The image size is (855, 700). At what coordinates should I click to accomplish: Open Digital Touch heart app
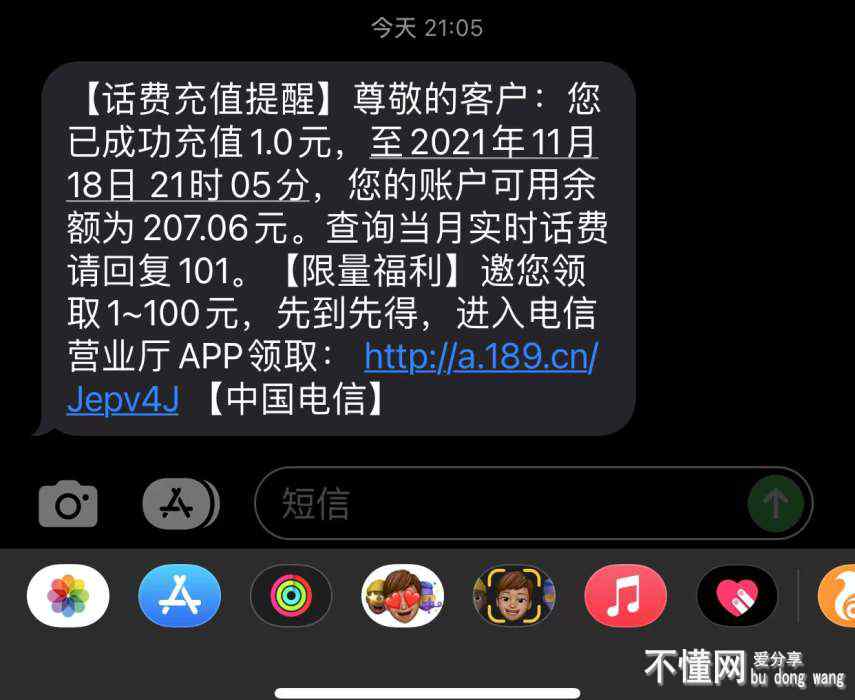(737, 596)
